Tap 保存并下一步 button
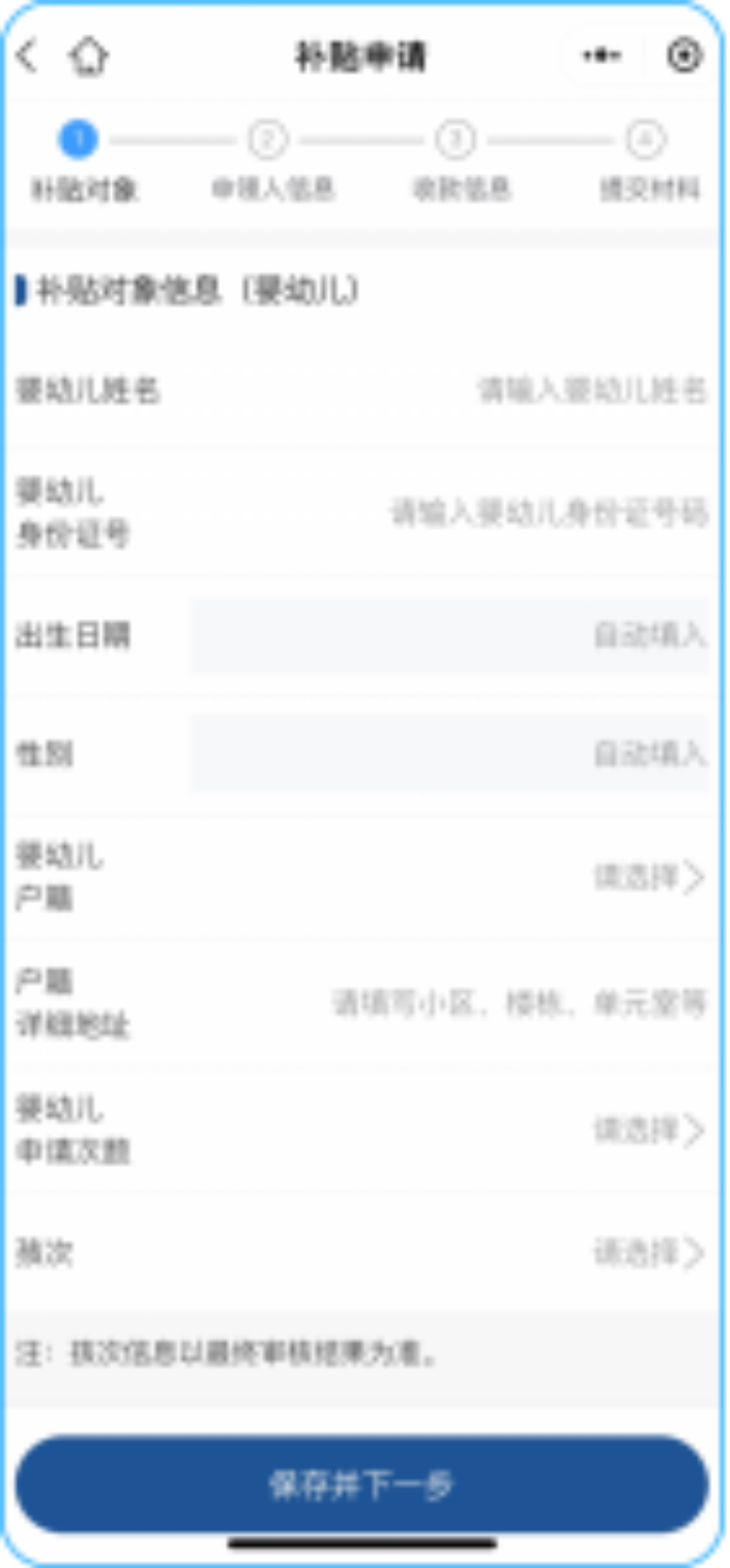730x1568 pixels. [x=362, y=1484]
